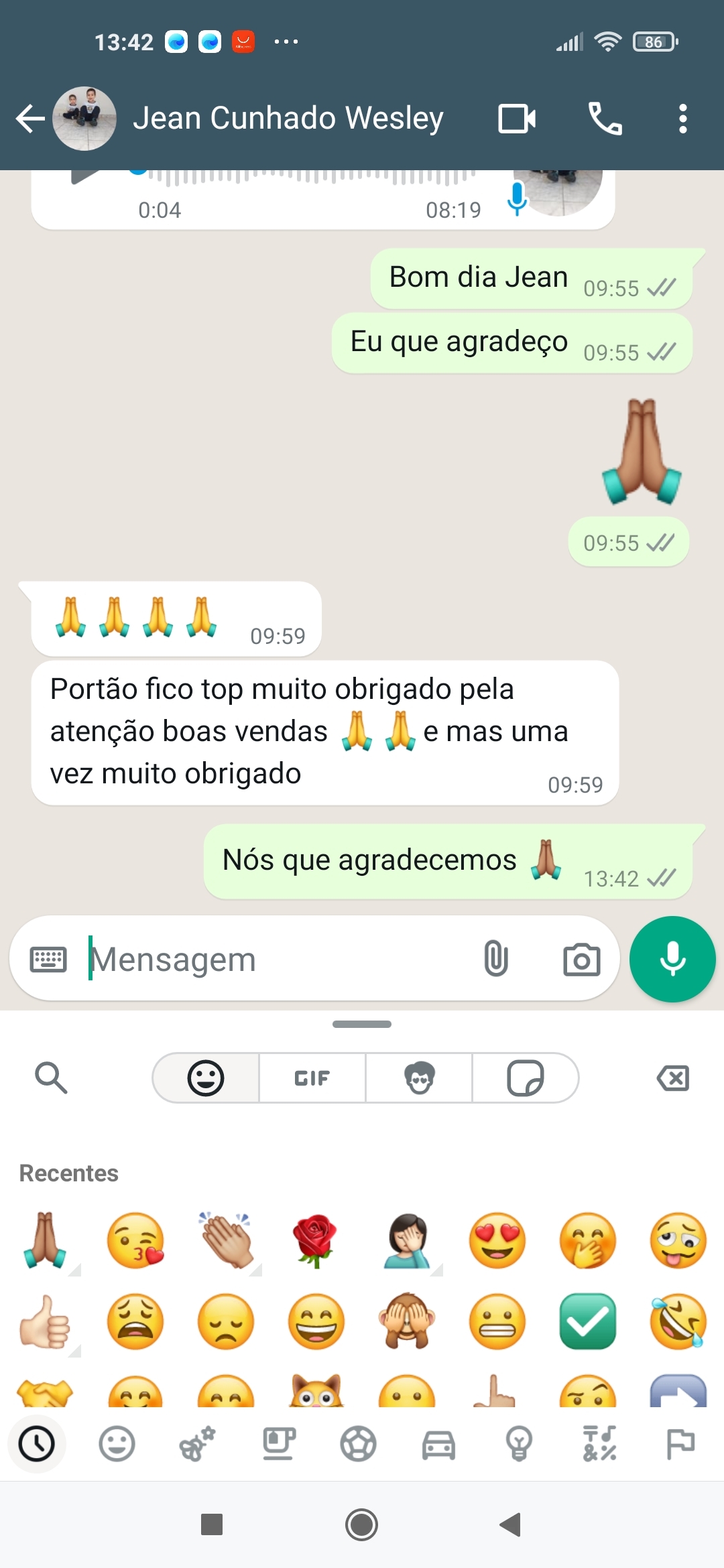
Task: Insert the heart-eyes emoji
Action: click(497, 1240)
